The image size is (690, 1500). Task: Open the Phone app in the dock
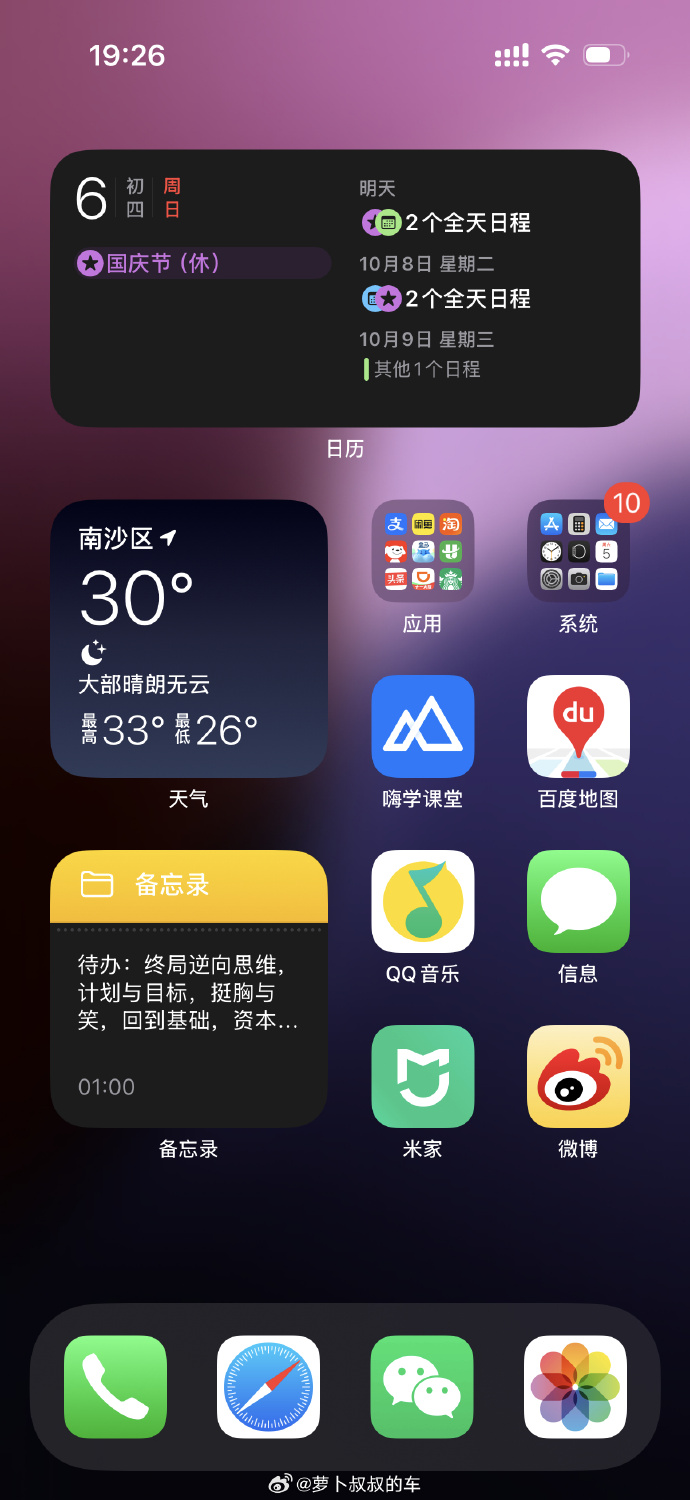pos(115,1386)
